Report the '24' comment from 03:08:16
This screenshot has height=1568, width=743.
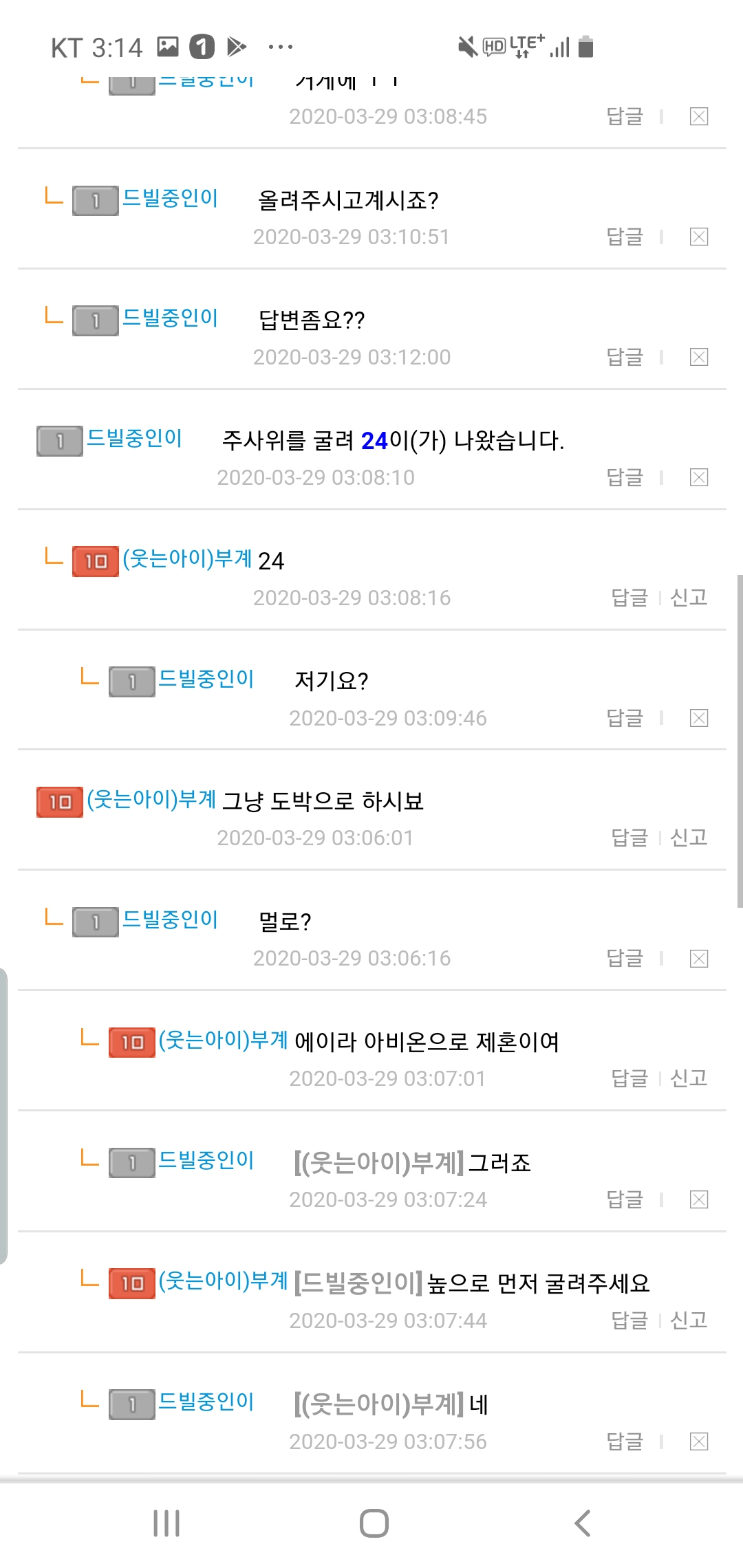pos(689,598)
